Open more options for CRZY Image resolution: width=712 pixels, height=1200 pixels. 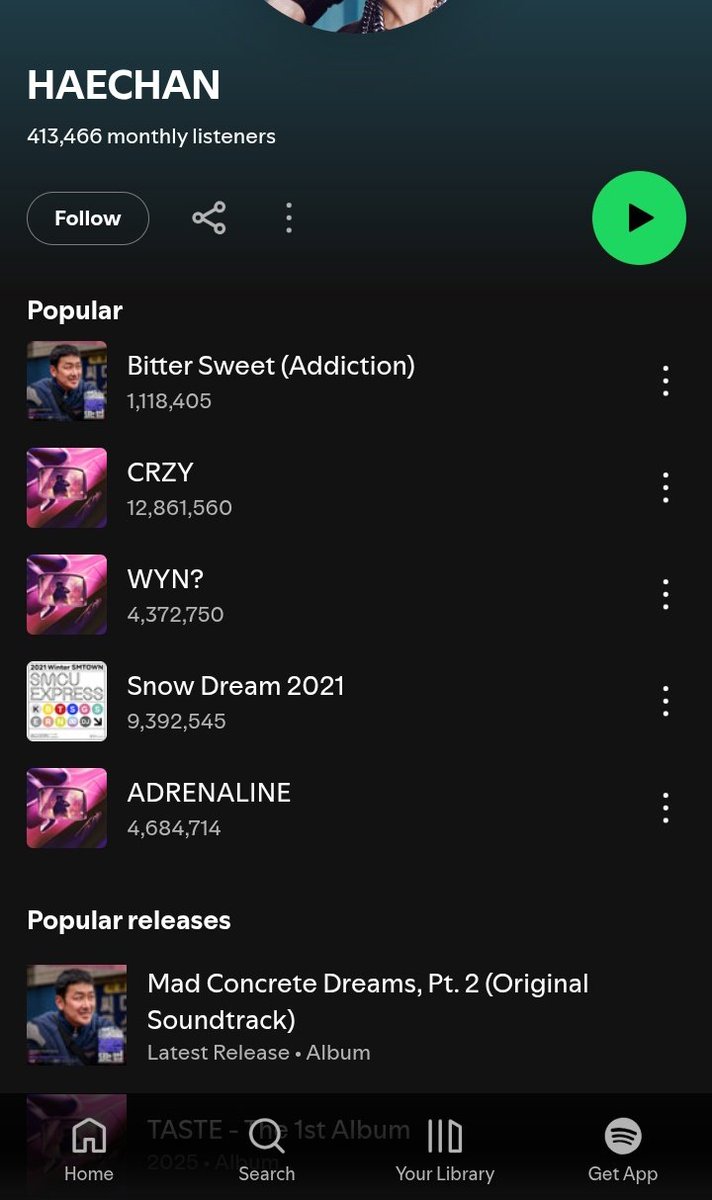click(x=665, y=488)
